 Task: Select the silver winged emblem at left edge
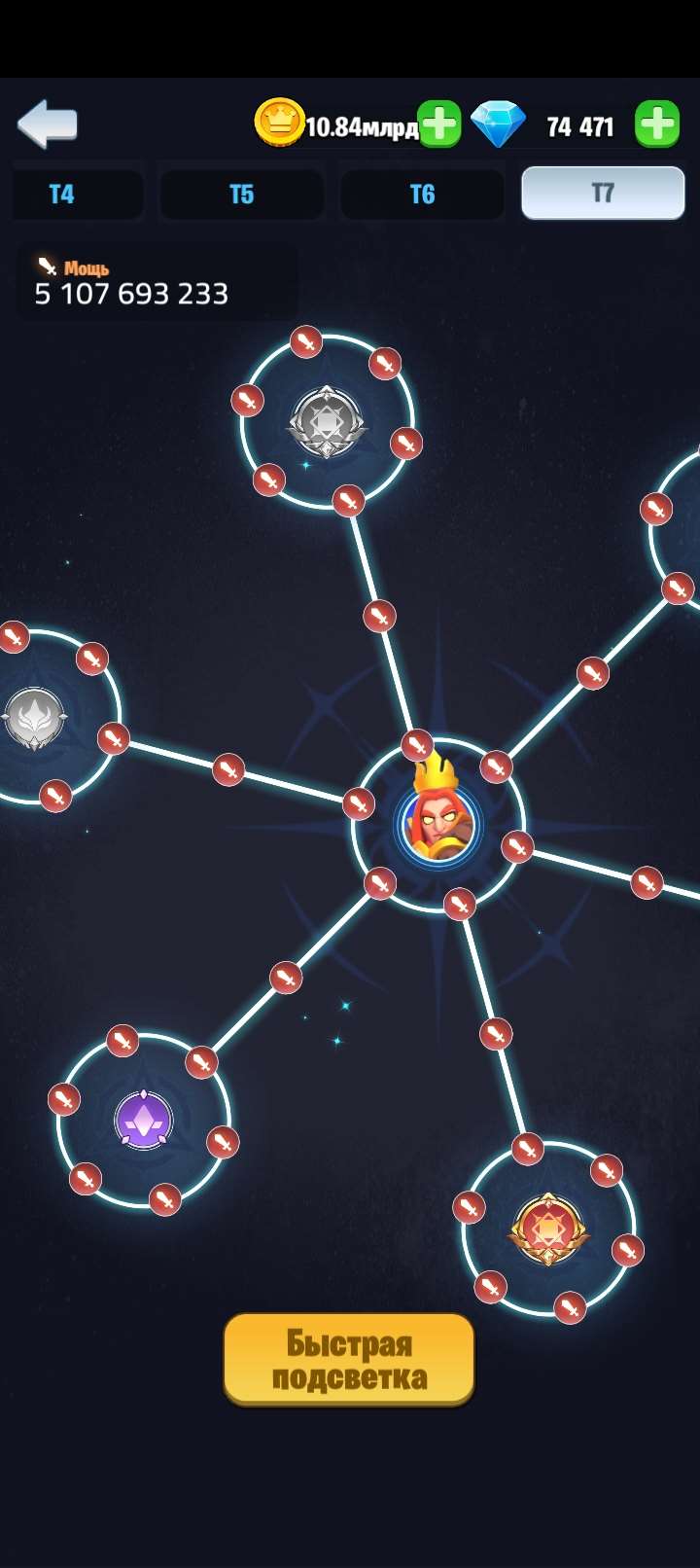tap(35, 718)
